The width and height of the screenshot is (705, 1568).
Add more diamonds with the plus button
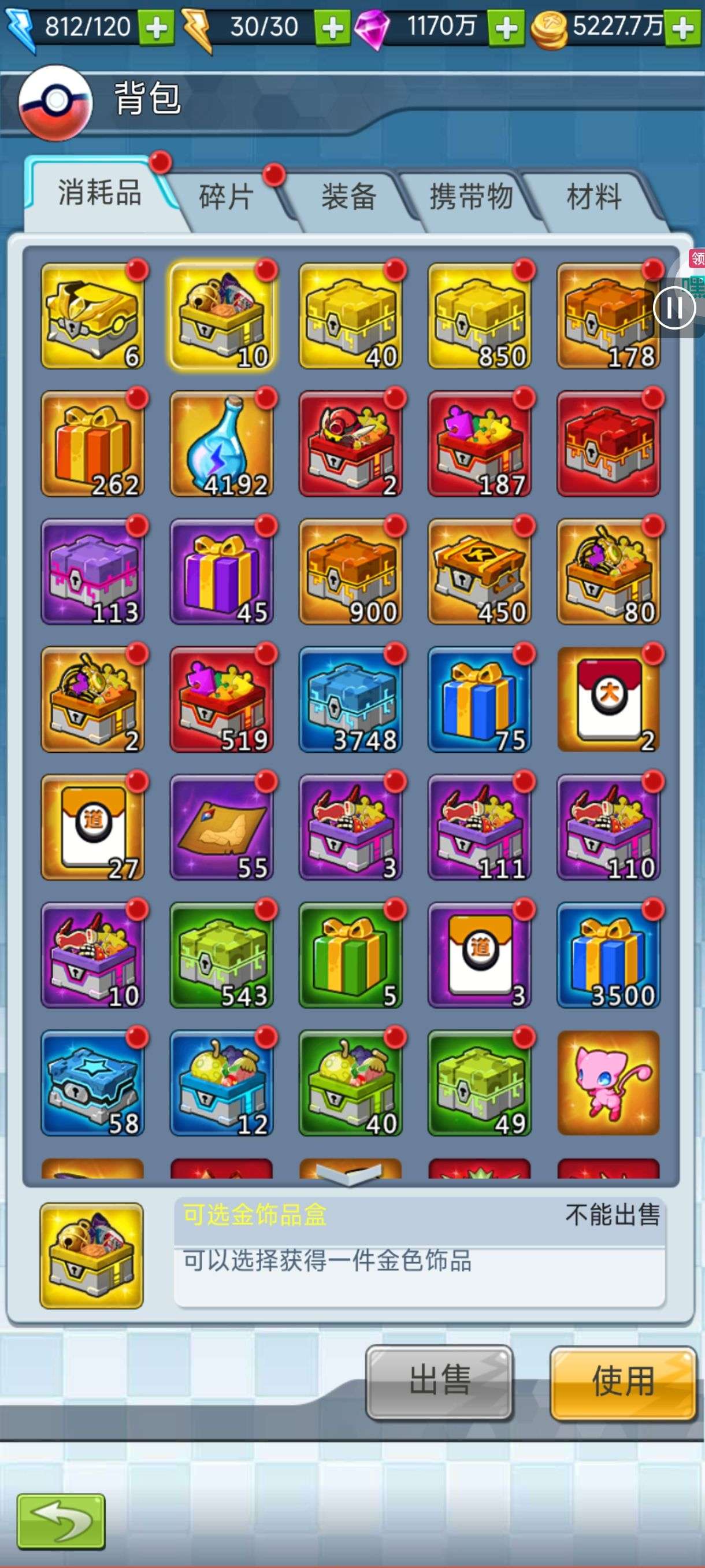506,28
